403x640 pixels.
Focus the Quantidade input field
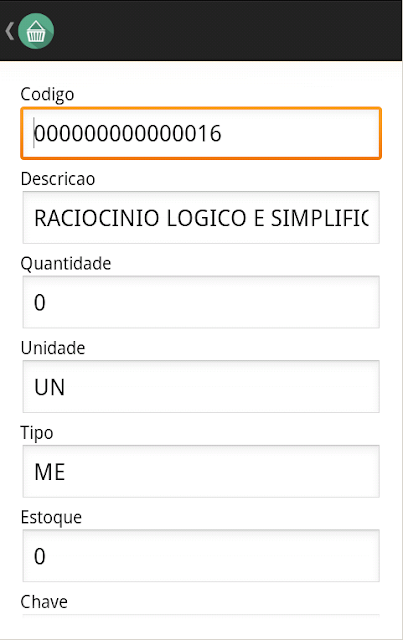pyautogui.click(x=201, y=302)
